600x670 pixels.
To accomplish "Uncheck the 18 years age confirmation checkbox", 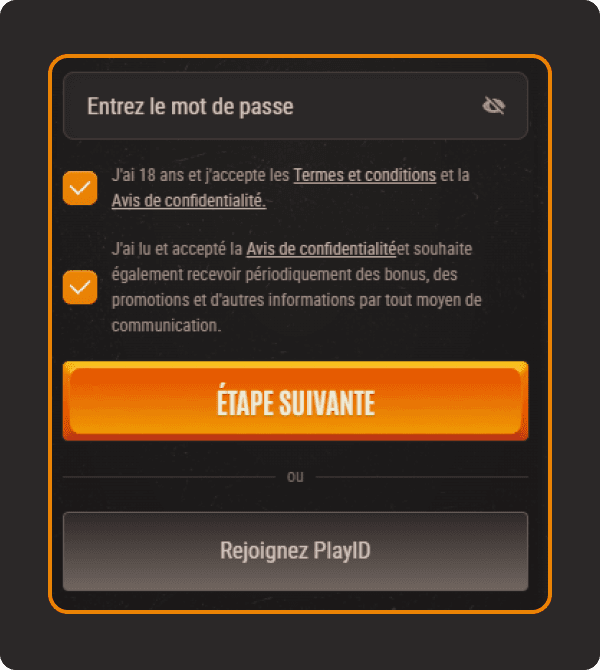I will [x=80, y=187].
